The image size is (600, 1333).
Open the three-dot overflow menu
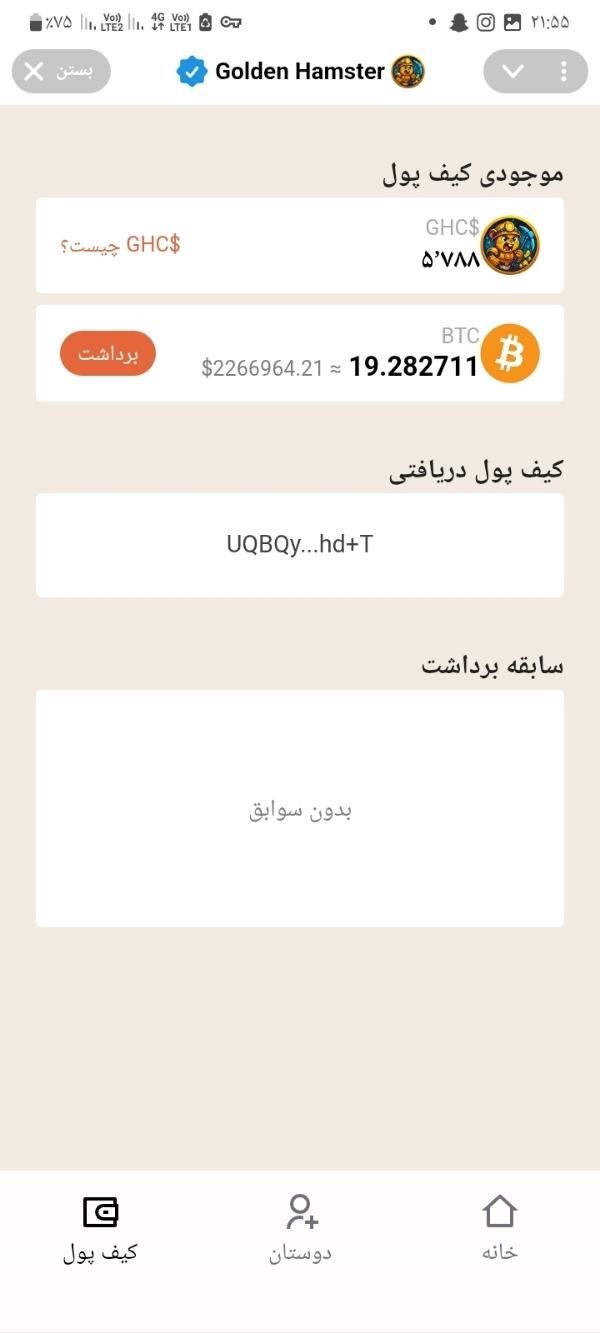[x=564, y=71]
